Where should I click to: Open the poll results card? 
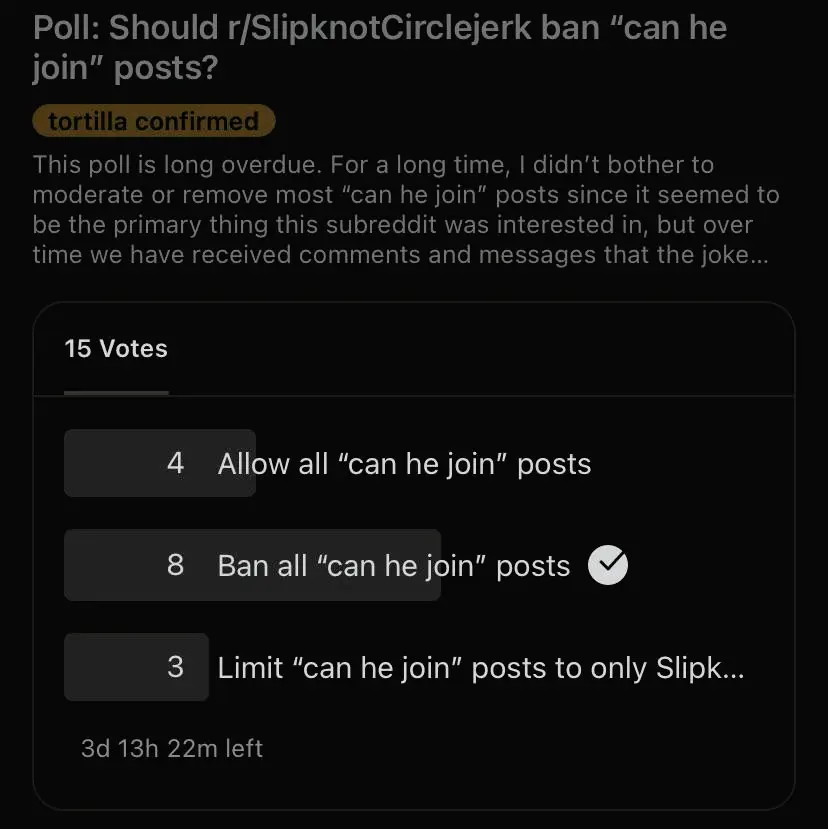click(414, 555)
